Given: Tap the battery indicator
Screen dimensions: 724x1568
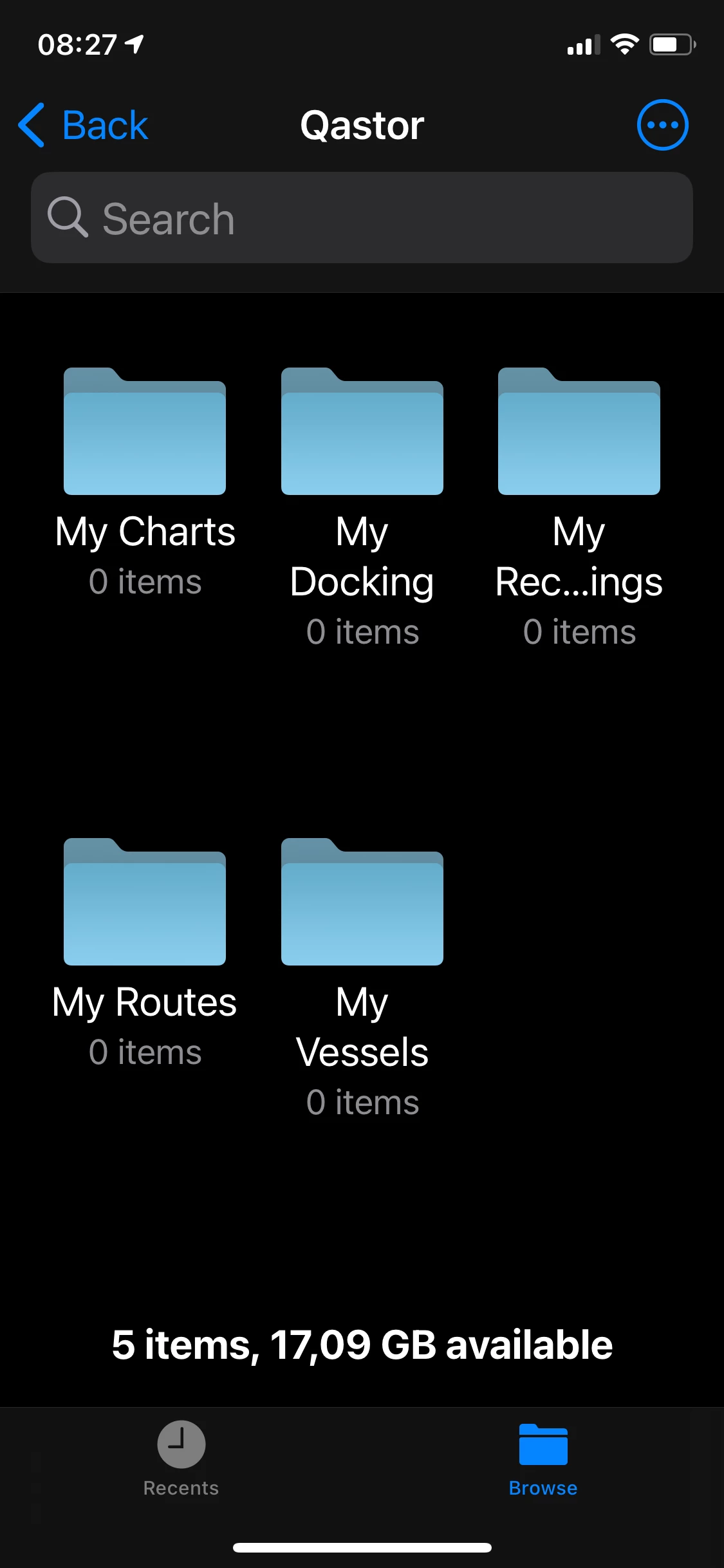Looking at the screenshot, I should tap(671, 43).
